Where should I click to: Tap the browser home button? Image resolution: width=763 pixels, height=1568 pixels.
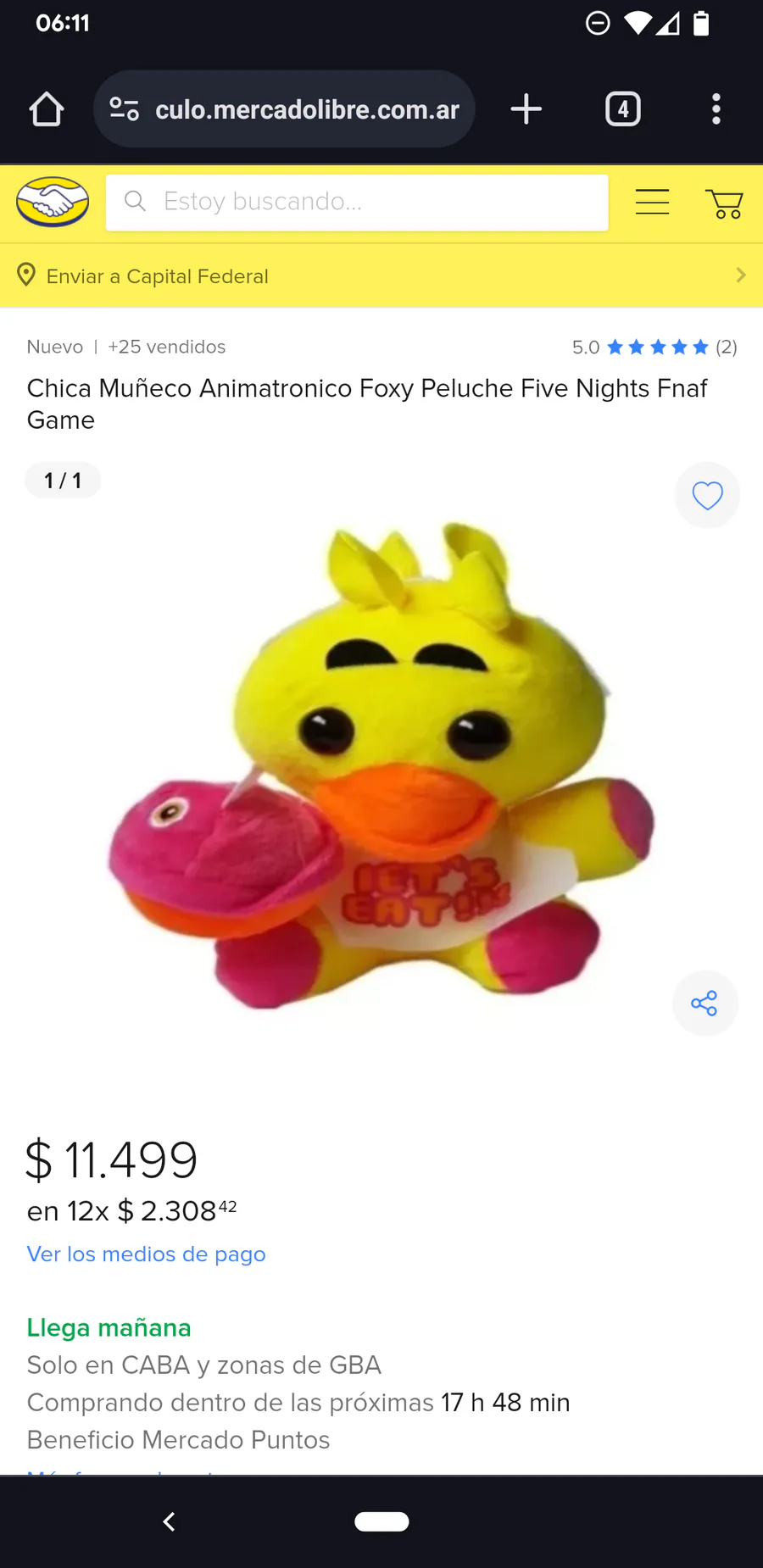(47, 109)
